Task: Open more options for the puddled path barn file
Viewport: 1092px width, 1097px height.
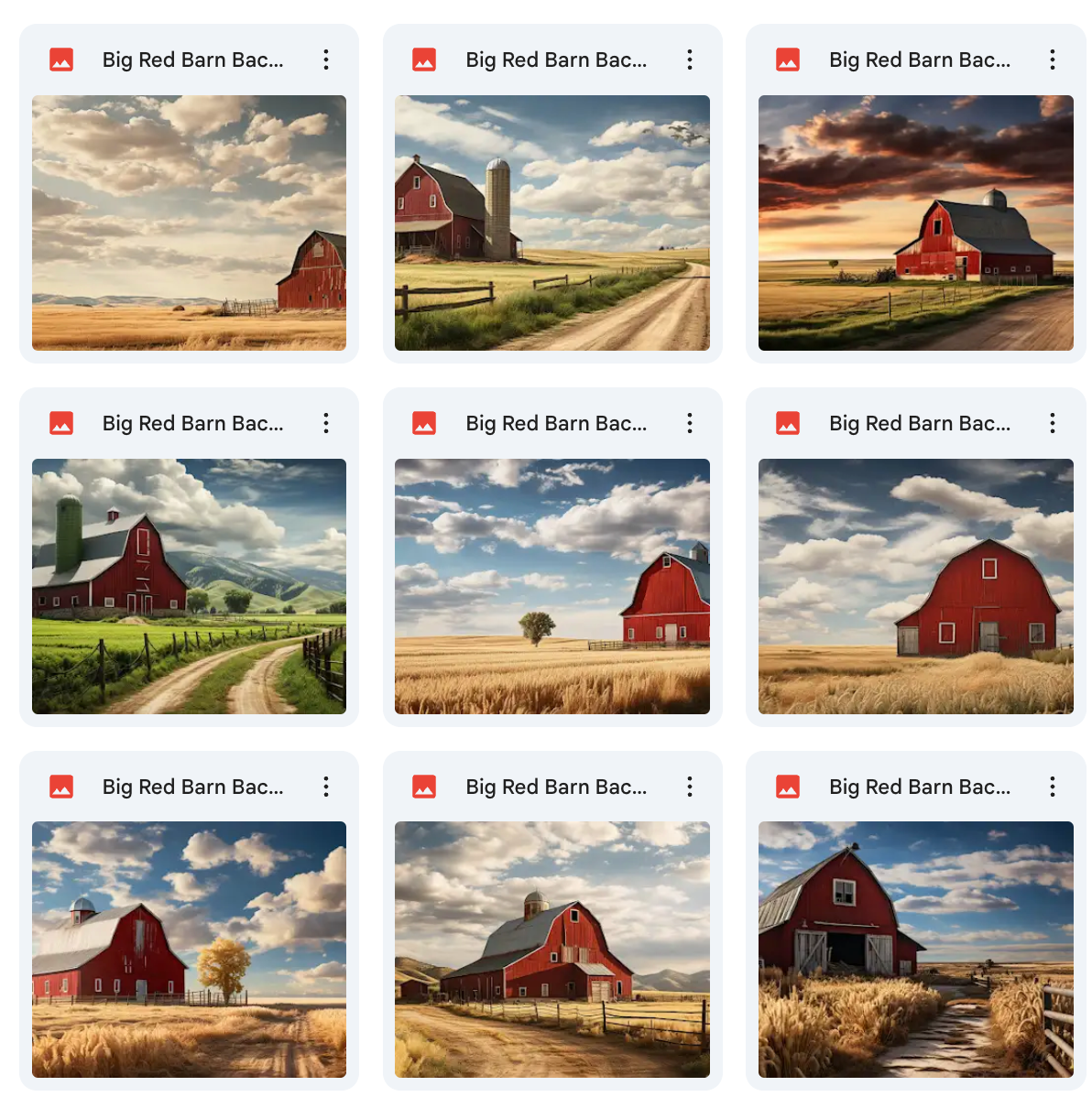Action: pyautogui.click(x=1052, y=787)
